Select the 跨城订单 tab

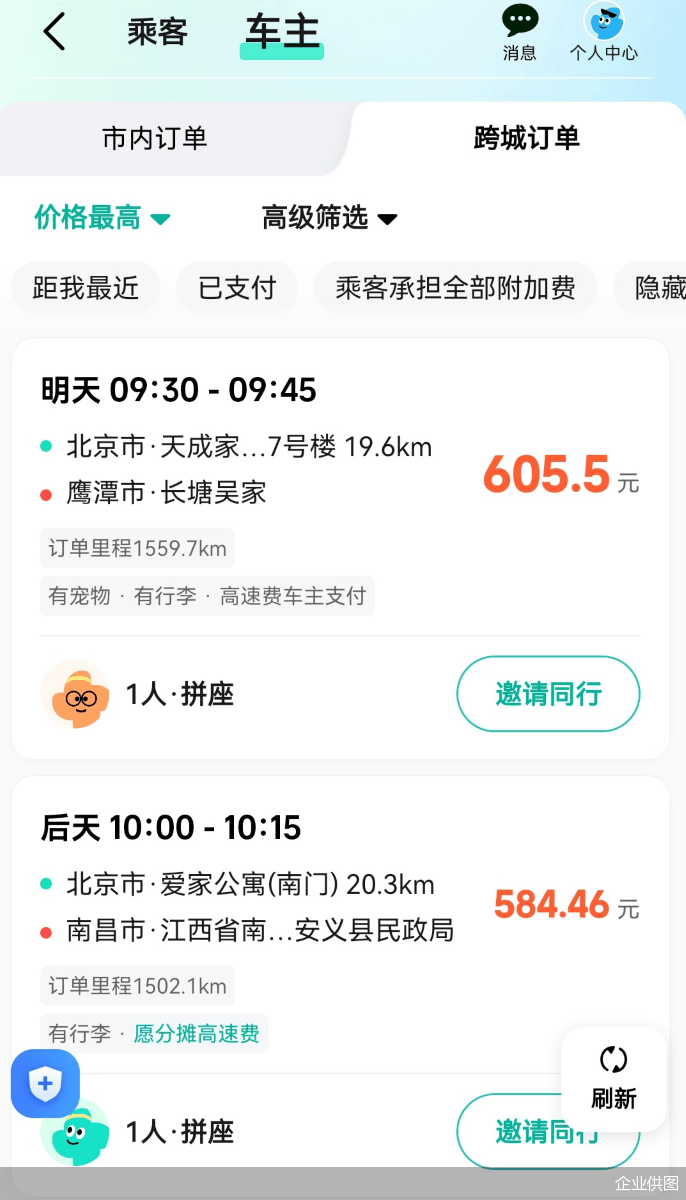(x=527, y=138)
